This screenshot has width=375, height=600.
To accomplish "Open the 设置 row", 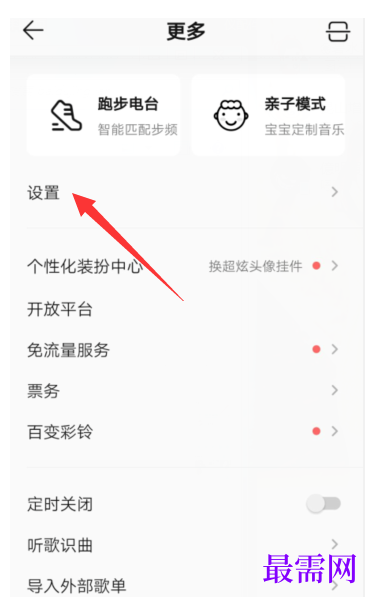I will [187, 192].
